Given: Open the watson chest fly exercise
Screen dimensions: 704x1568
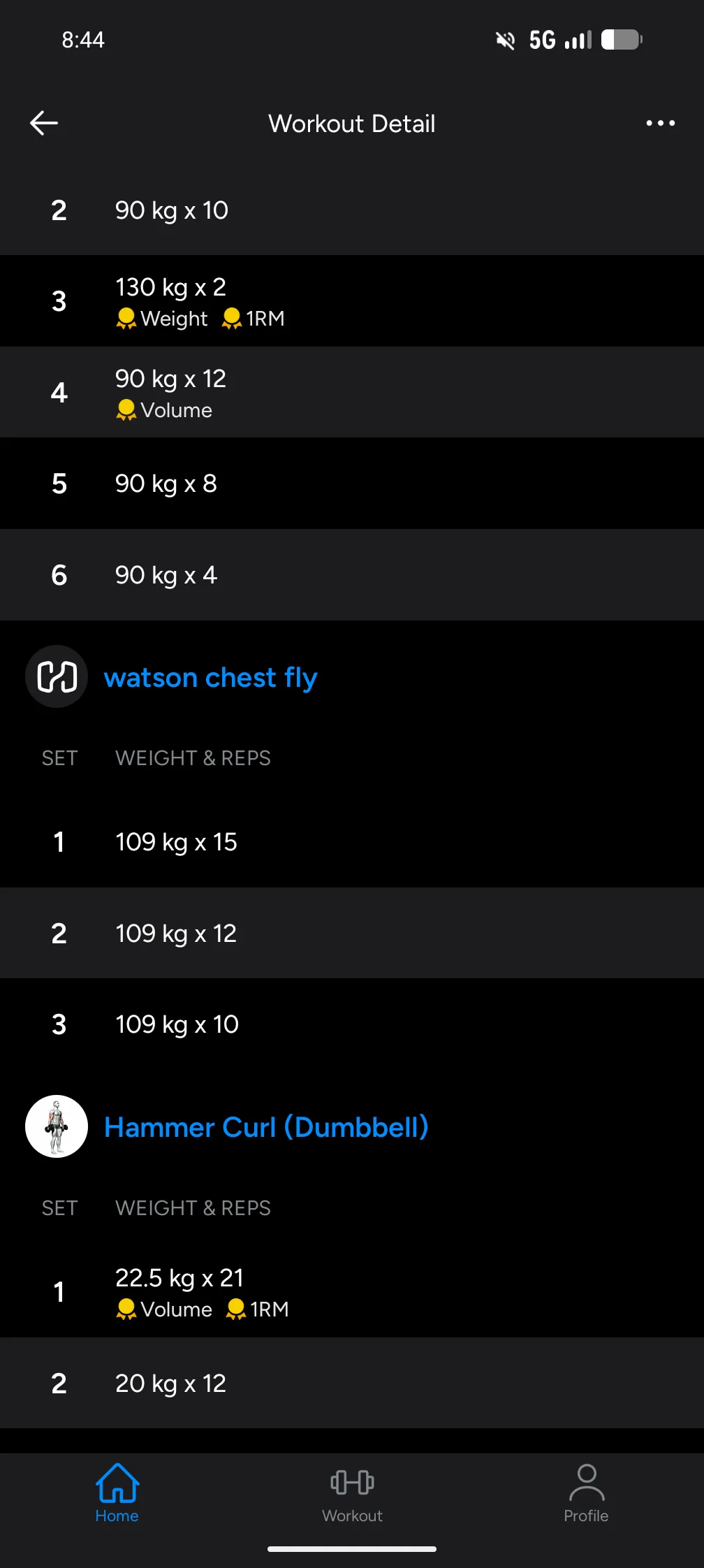Looking at the screenshot, I should (x=210, y=678).
